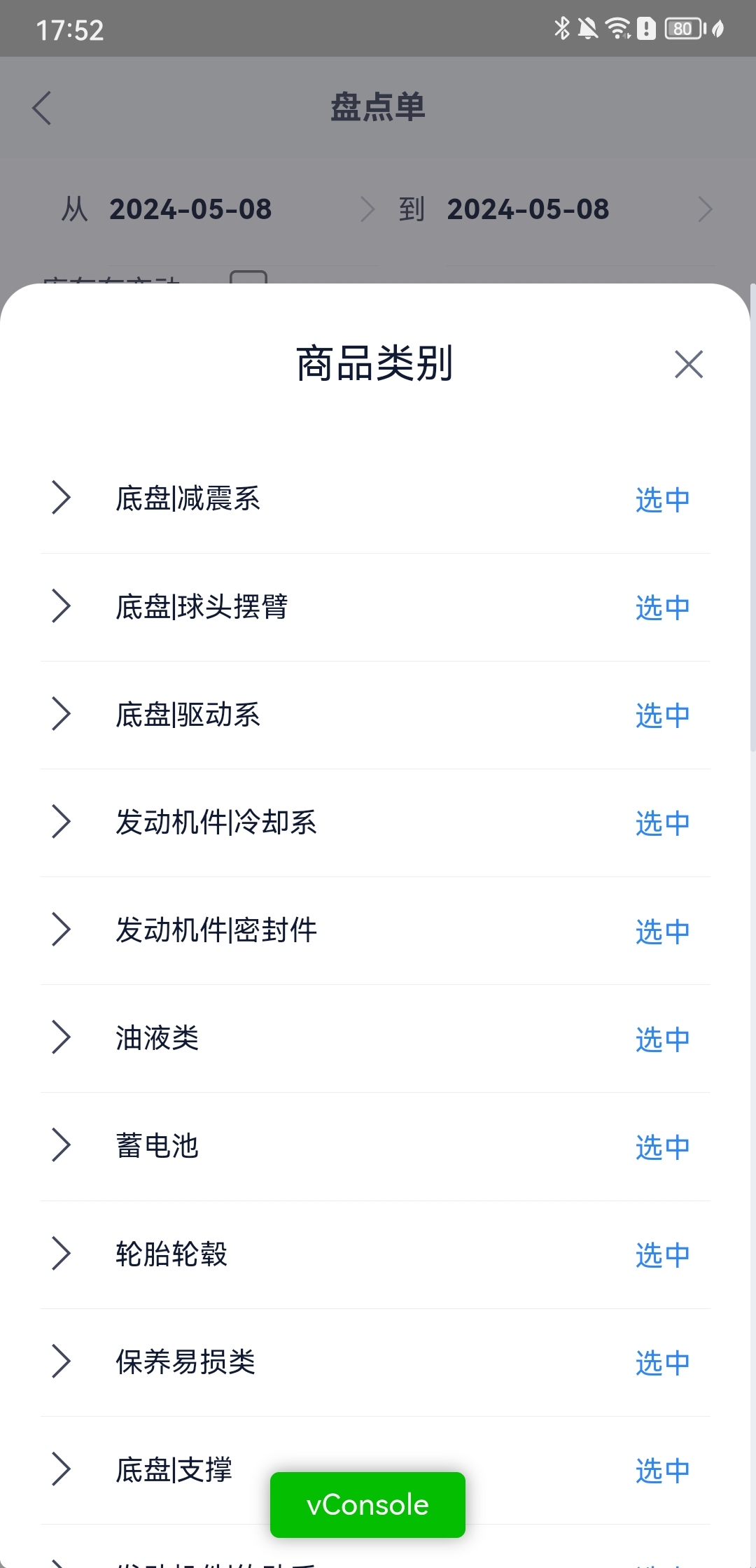Close the 商品类别 dialog
Screen dimensions: 756x1568
(689, 364)
